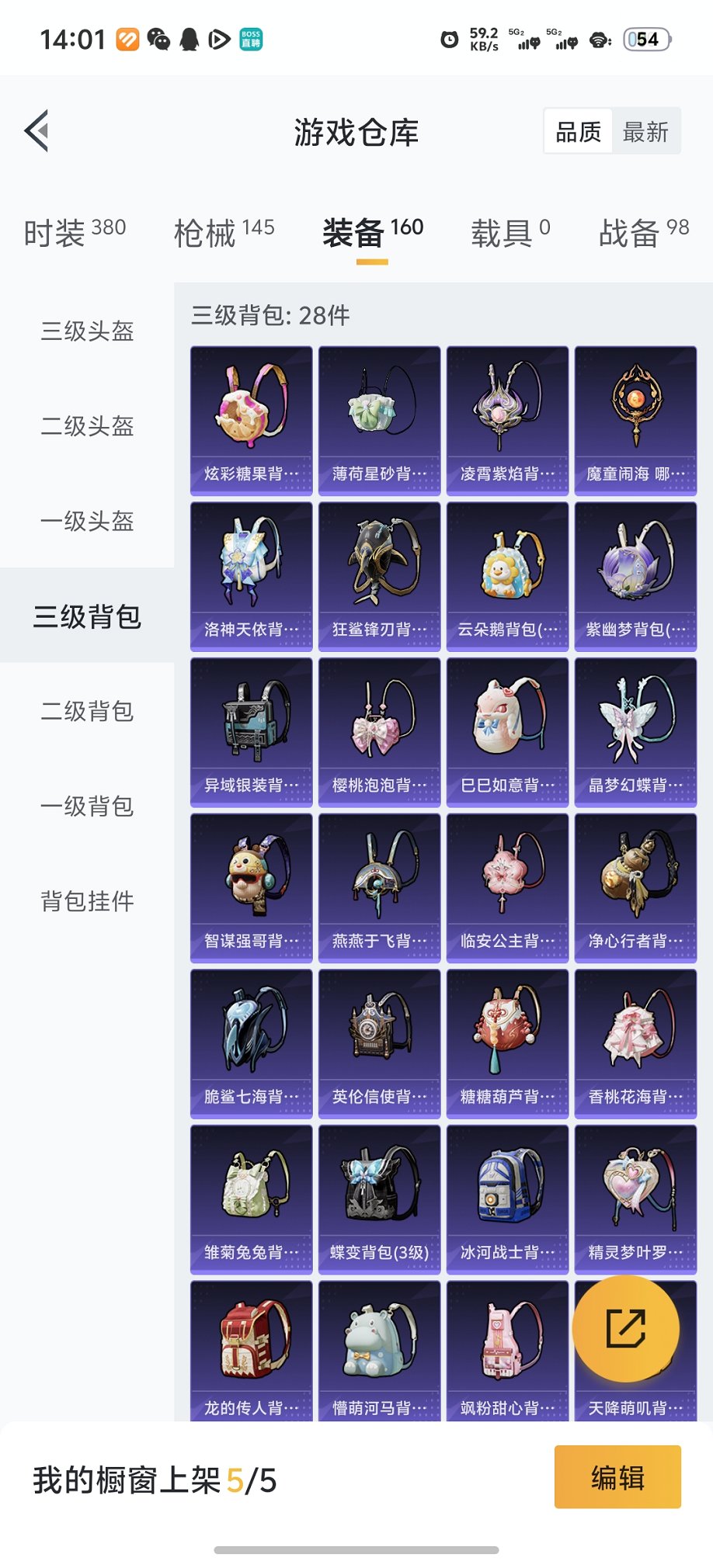This screenshot has width=713, height=1568.
Task: Open the 战备 tab
Action: point(643,232)
